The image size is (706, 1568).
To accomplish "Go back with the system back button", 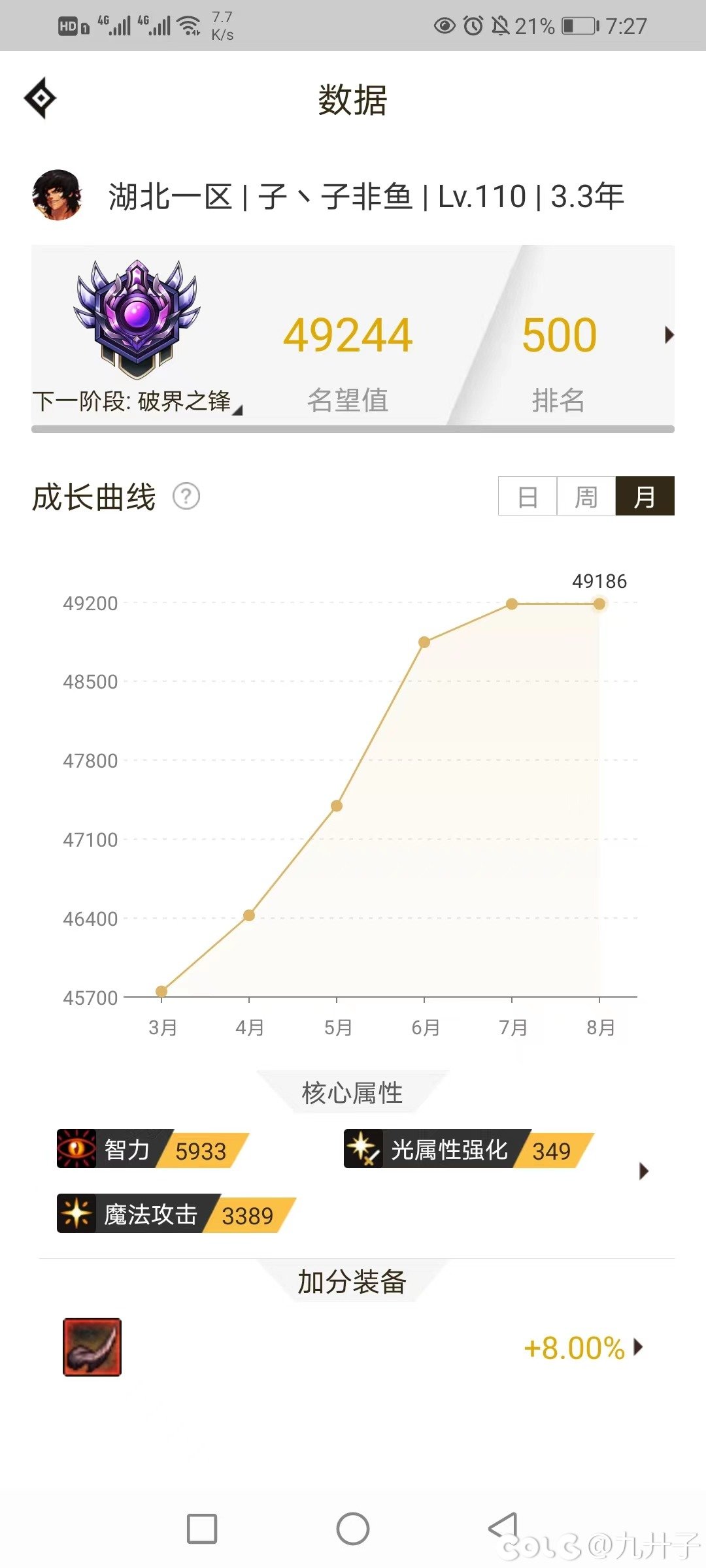I will pos(503,1529).
